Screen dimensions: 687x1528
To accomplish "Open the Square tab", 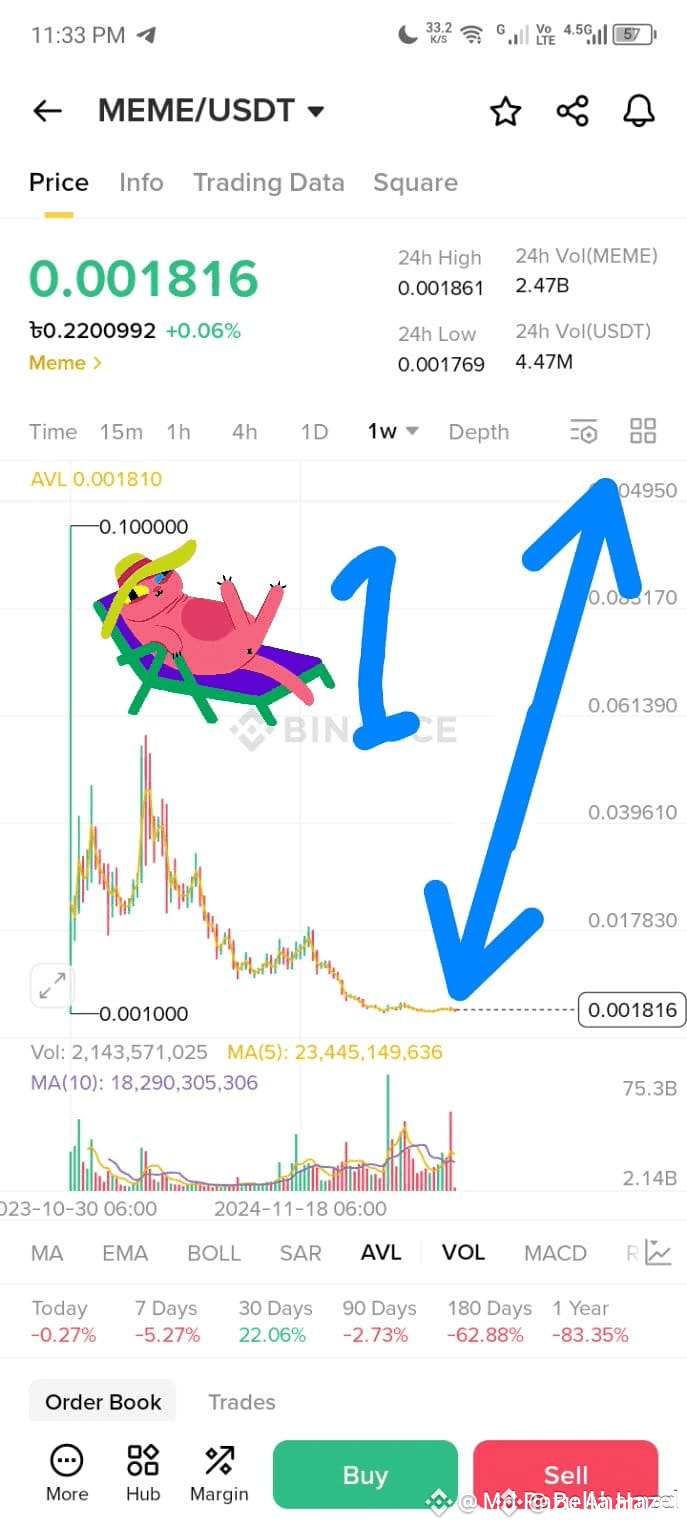I will pos(415,183).
